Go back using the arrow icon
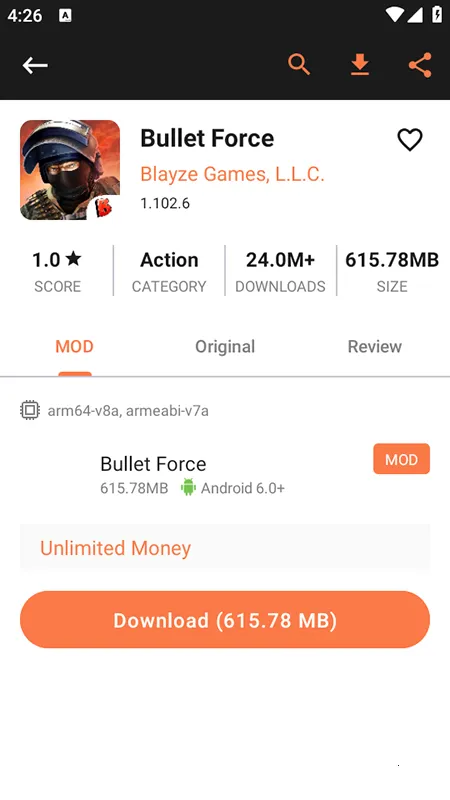 pyautogui.click(x=35, y=65)
